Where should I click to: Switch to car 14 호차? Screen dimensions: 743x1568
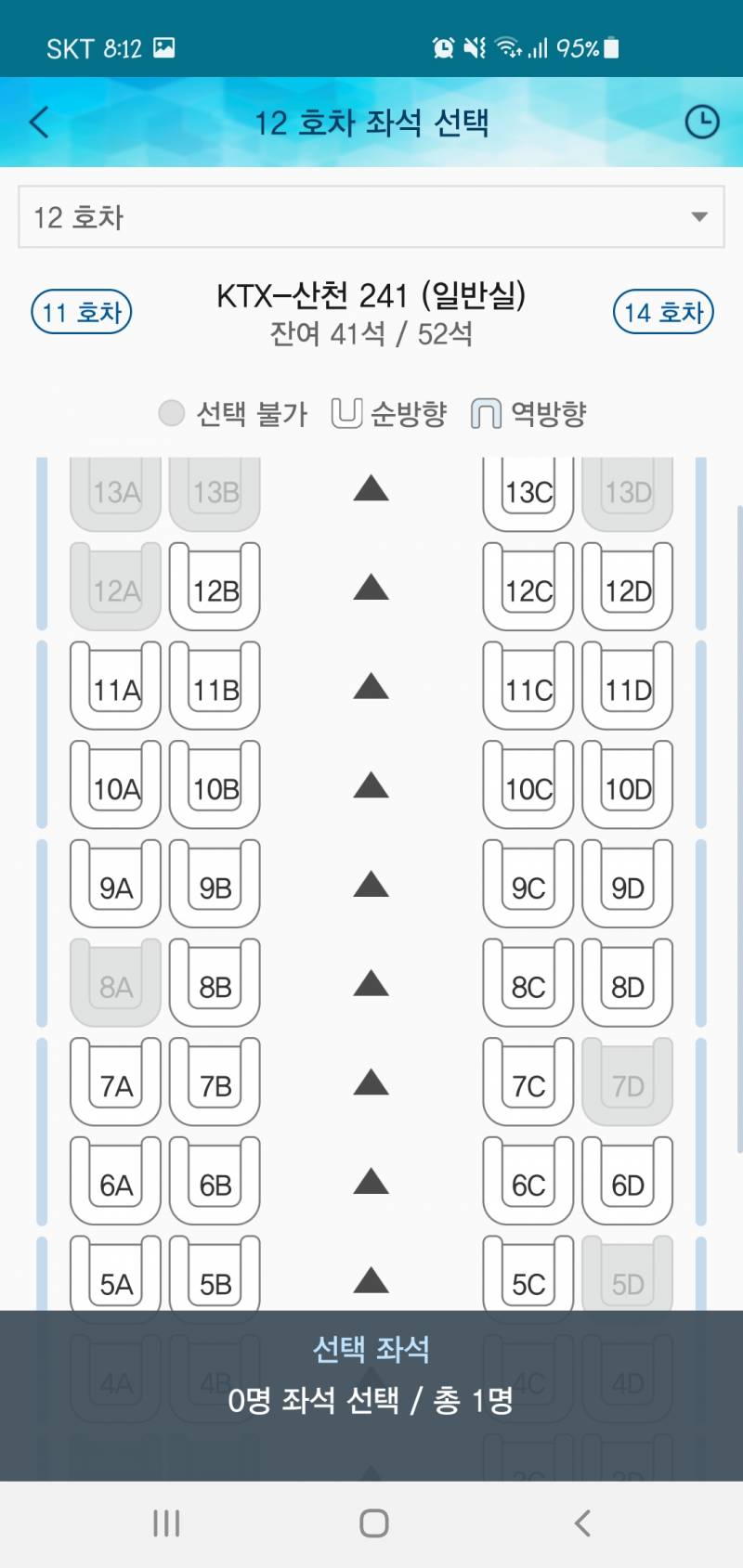(662, 312)
